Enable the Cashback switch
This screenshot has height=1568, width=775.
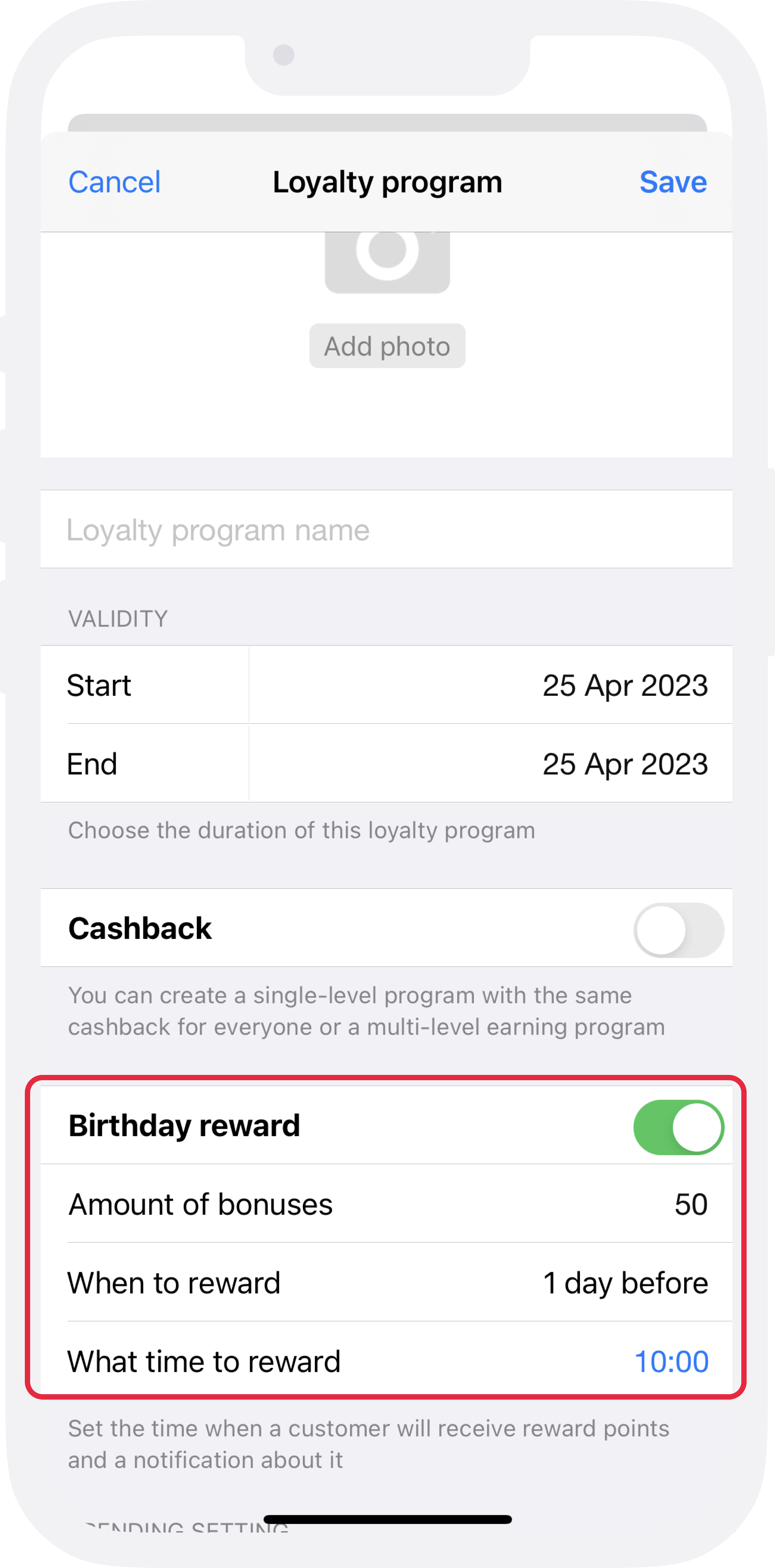tap(679, 929)
